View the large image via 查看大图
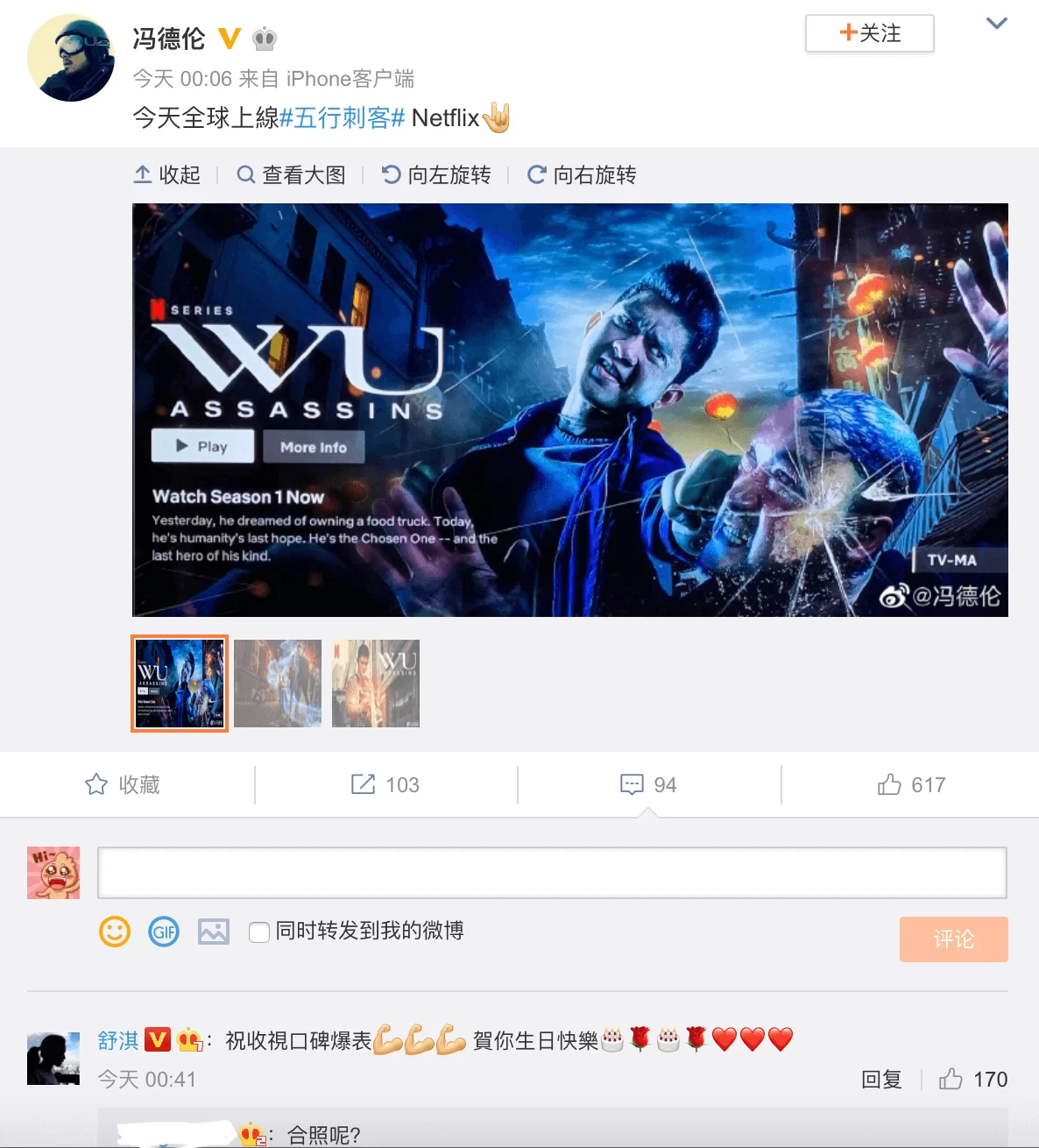 (292, 175)
